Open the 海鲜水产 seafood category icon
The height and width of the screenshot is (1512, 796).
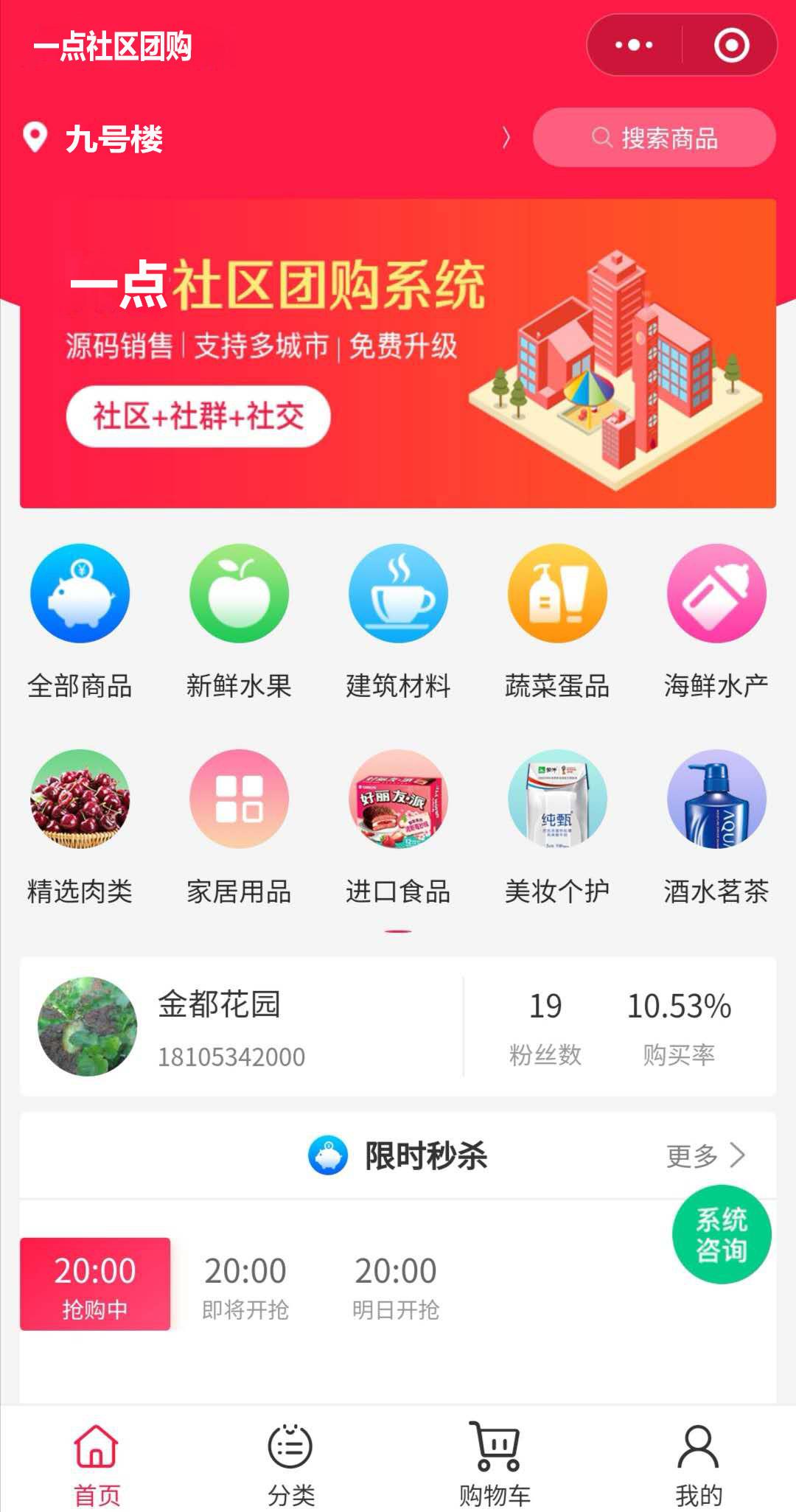click(715, 594)
